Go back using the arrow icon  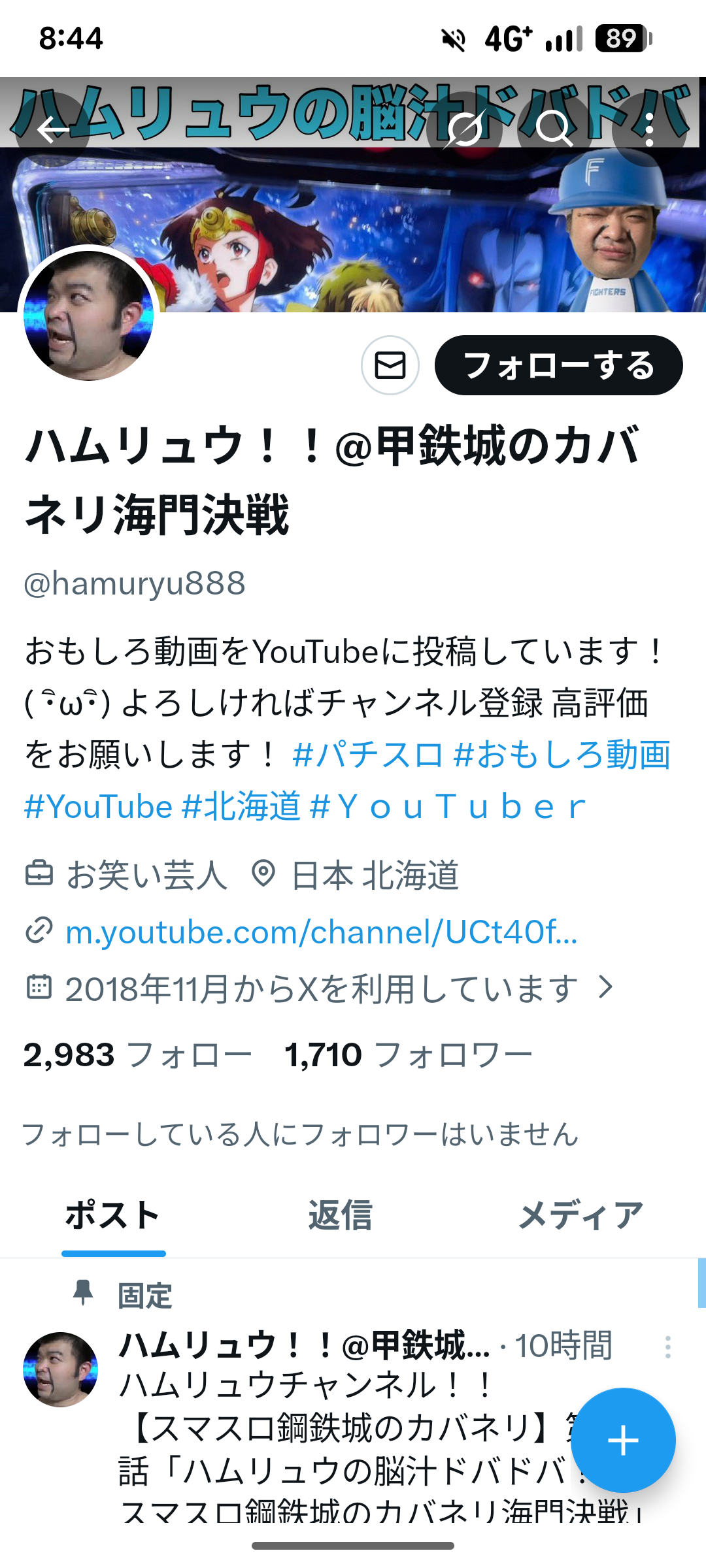tap(52, 130)
